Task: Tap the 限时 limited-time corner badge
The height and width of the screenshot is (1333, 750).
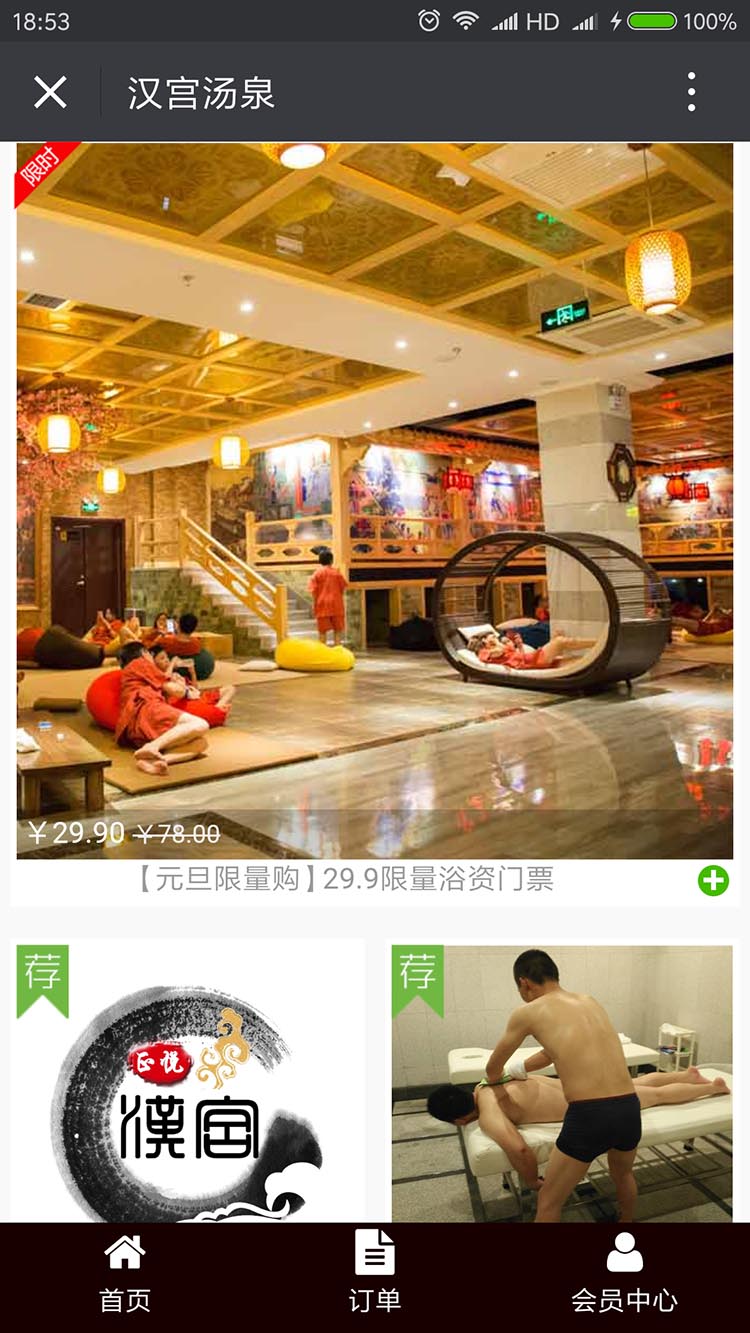Action: point(40,170)
